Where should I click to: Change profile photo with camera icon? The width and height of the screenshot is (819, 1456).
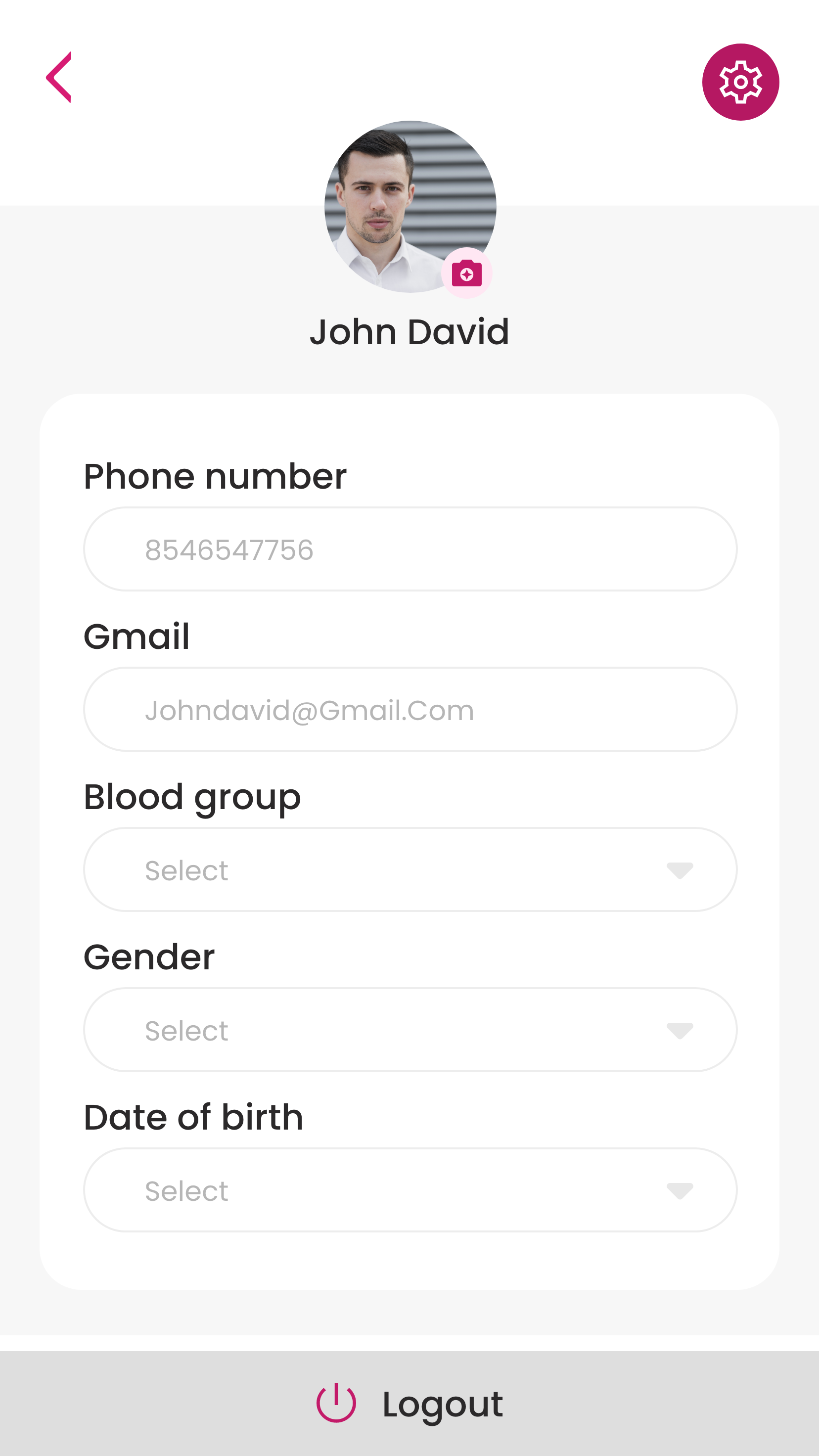[466, 273]
